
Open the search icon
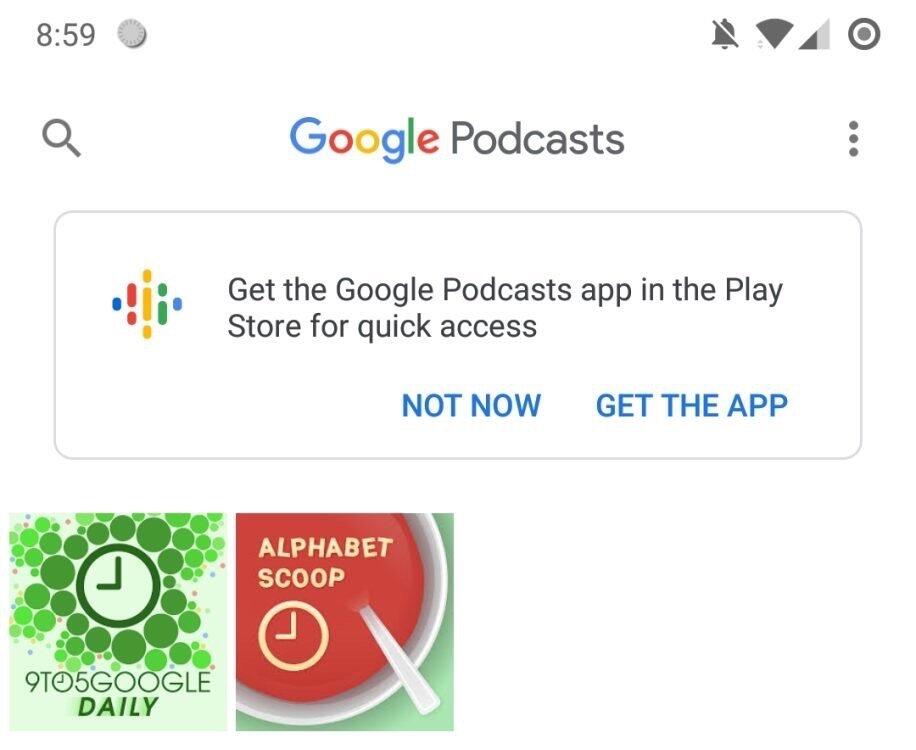click(62, 139)
